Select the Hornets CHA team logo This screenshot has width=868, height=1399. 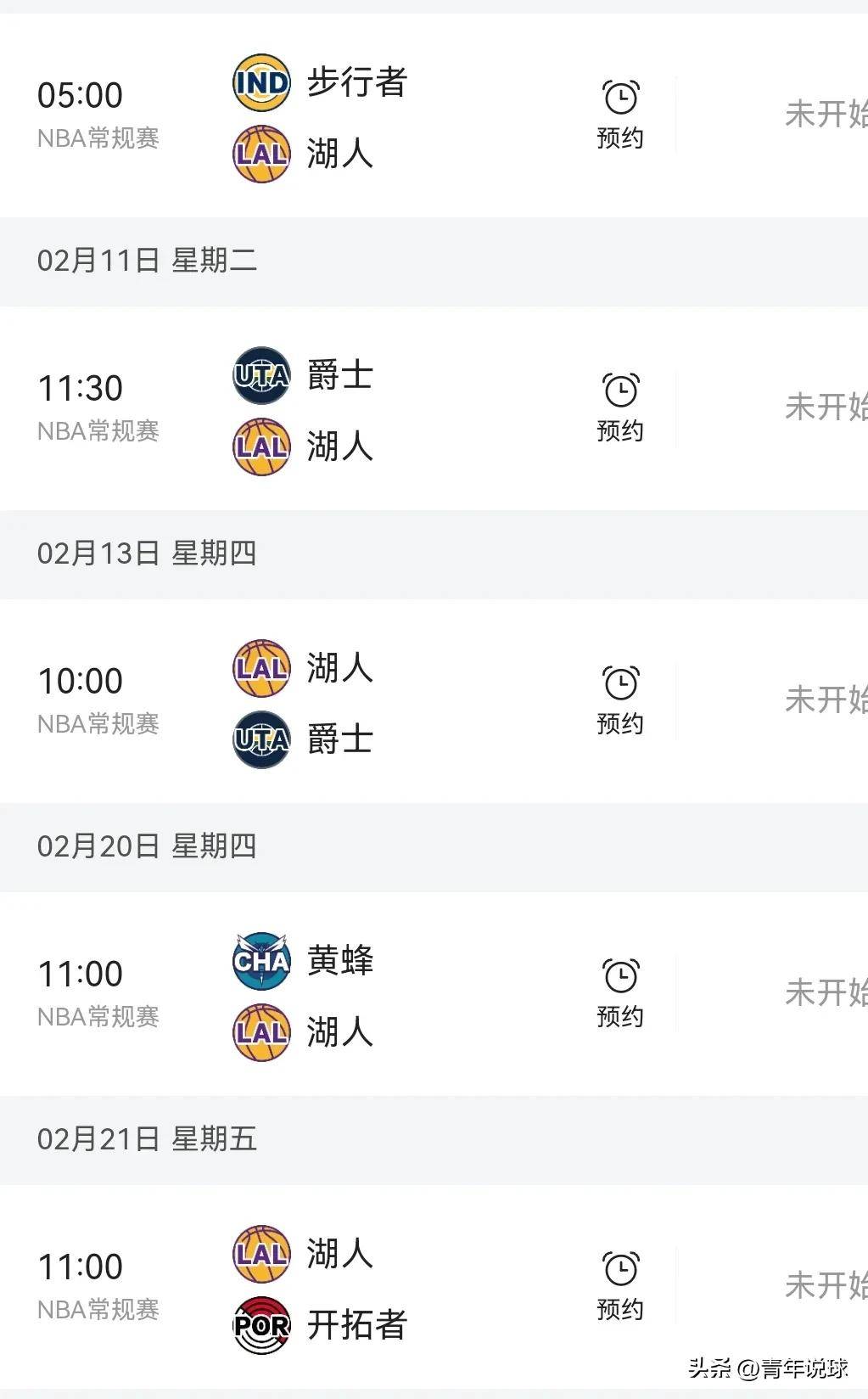tap(260, 963)
